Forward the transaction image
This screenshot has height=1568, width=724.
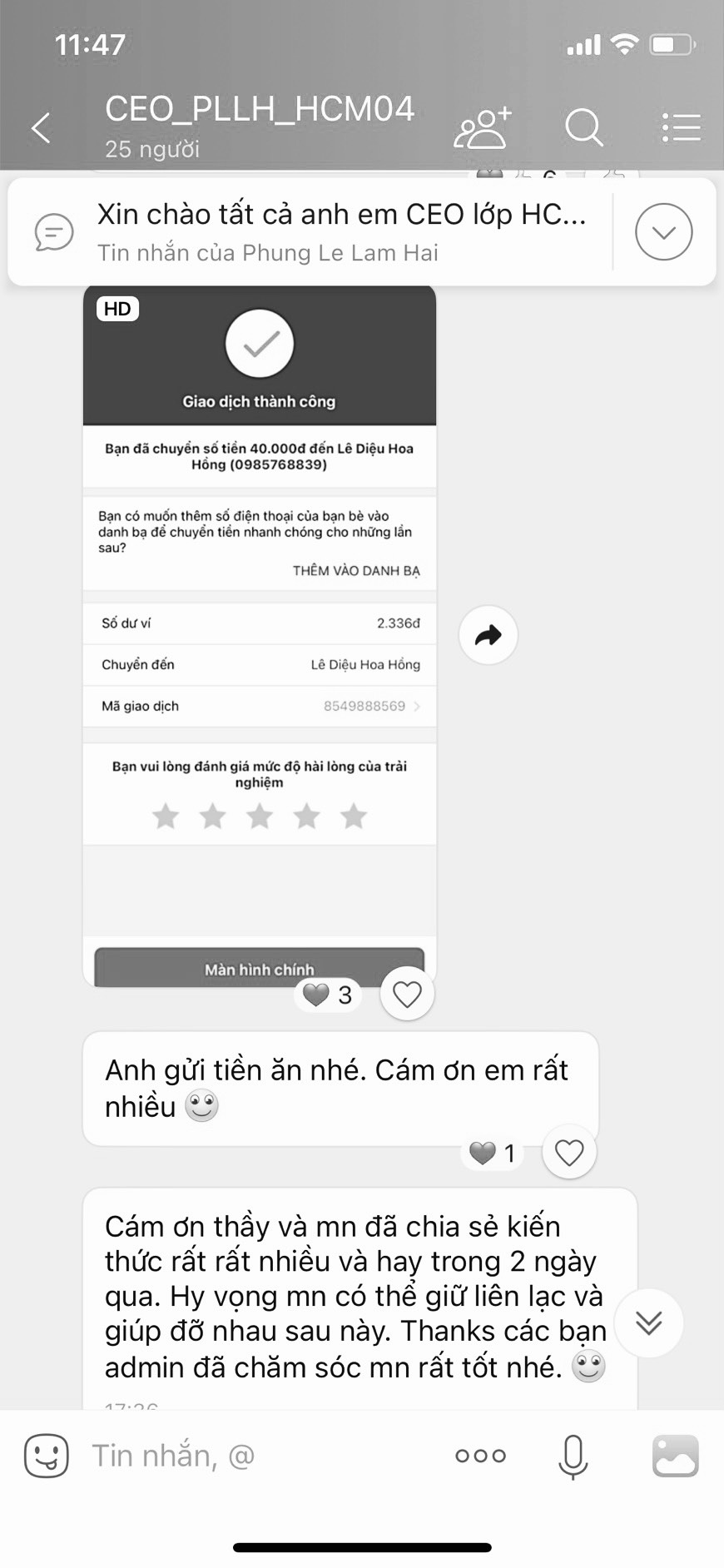(x=488, y=636)
